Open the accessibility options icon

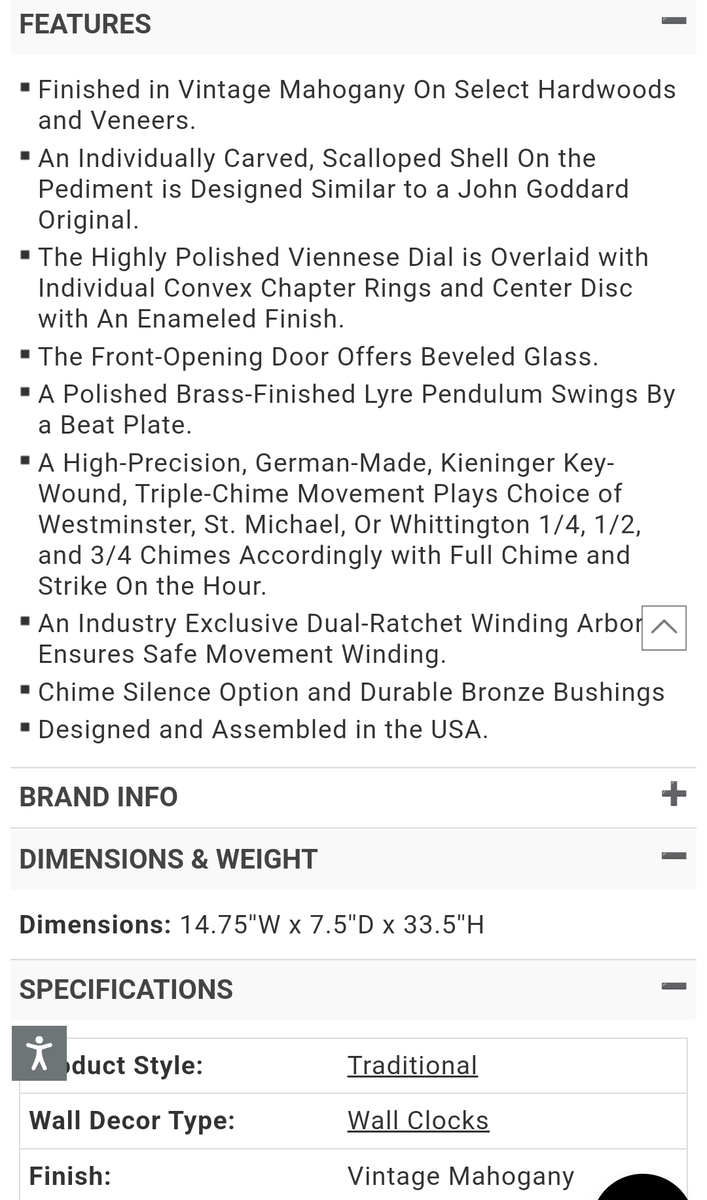(39, 1053)
